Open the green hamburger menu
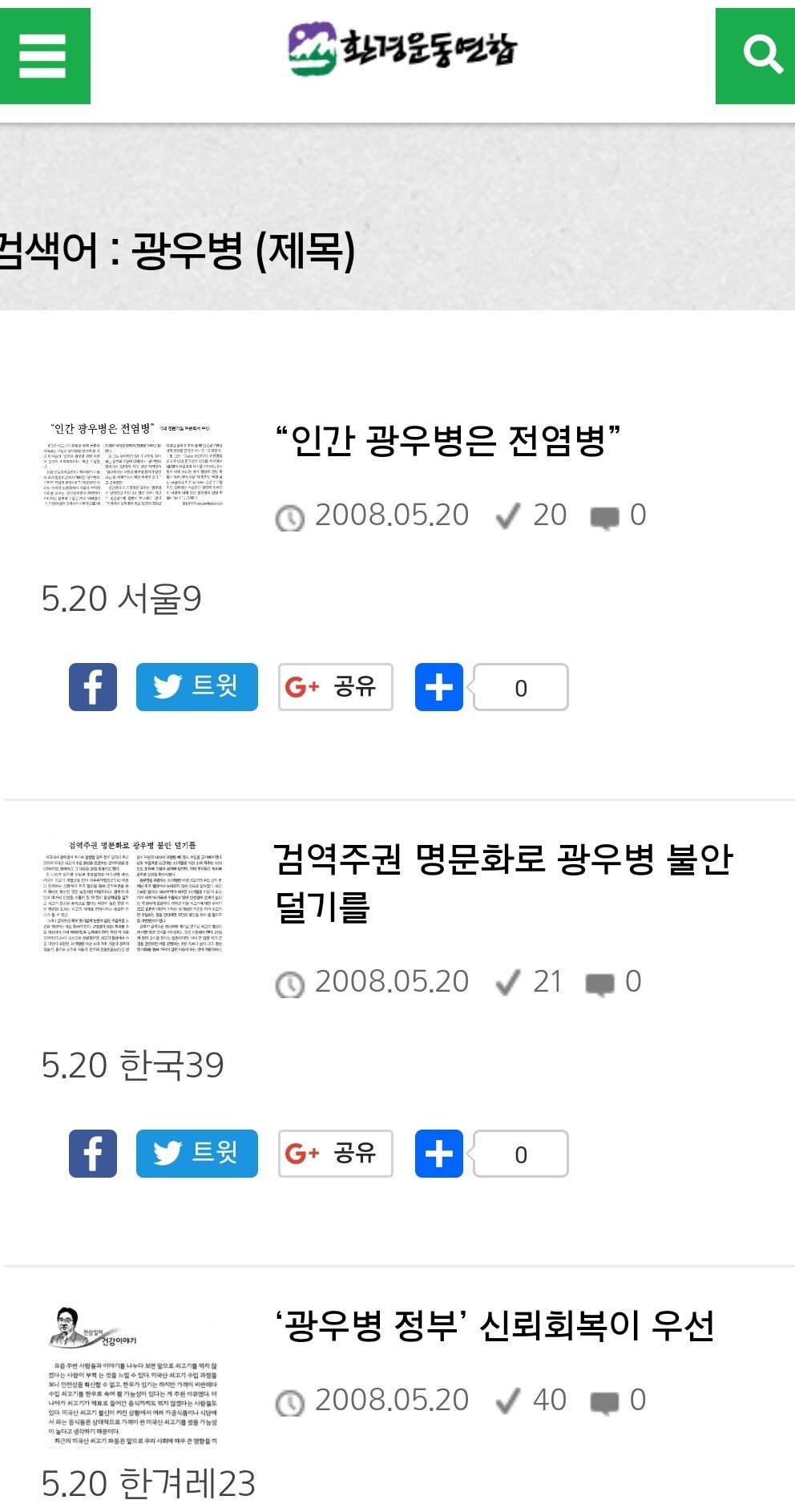Screen dimensions: 795x1512 pyautogui.click(x=44, y=56)
